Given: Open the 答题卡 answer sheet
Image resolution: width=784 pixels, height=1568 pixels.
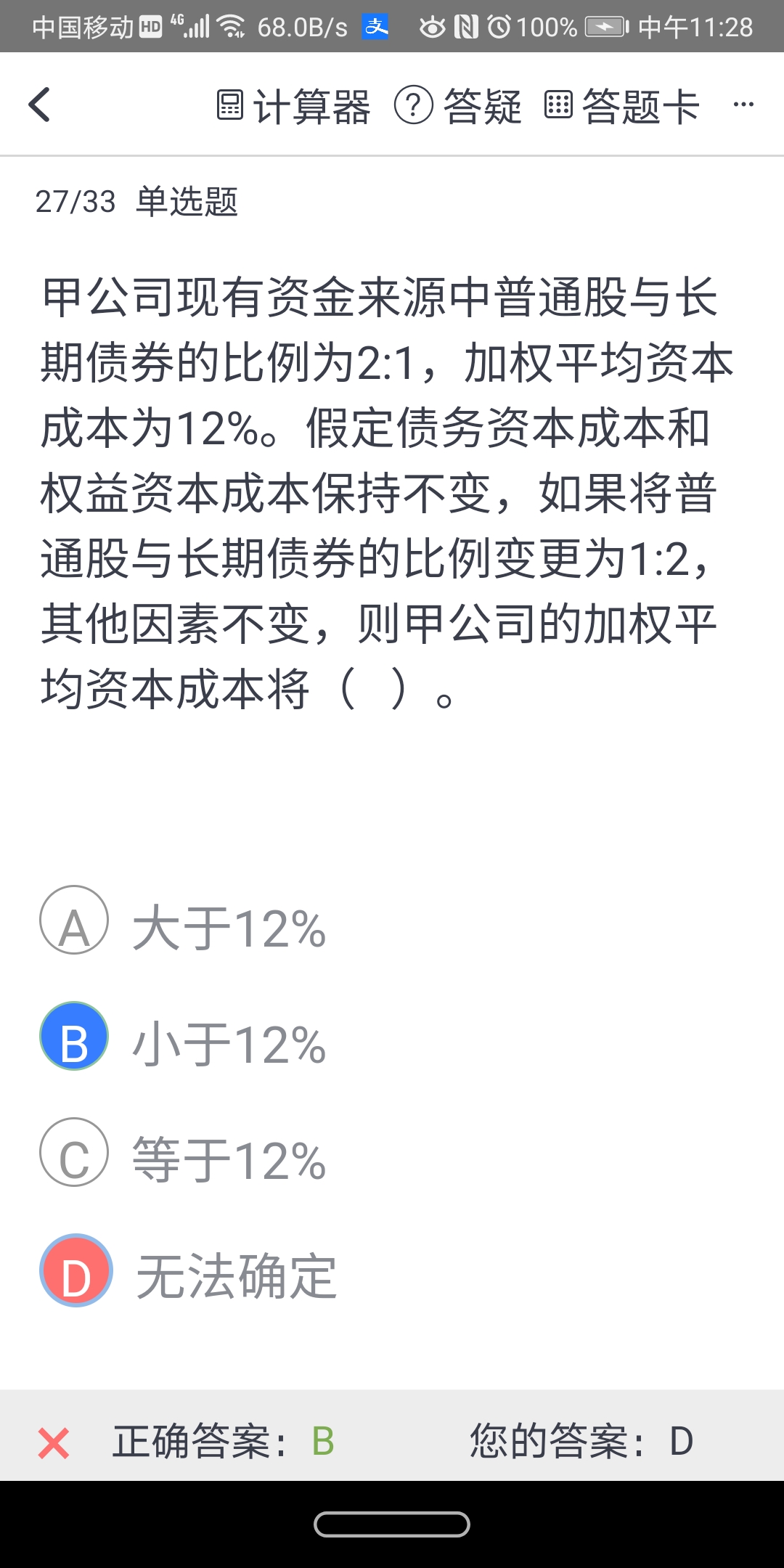Looking at the screenshot, I should pos(622,106).
